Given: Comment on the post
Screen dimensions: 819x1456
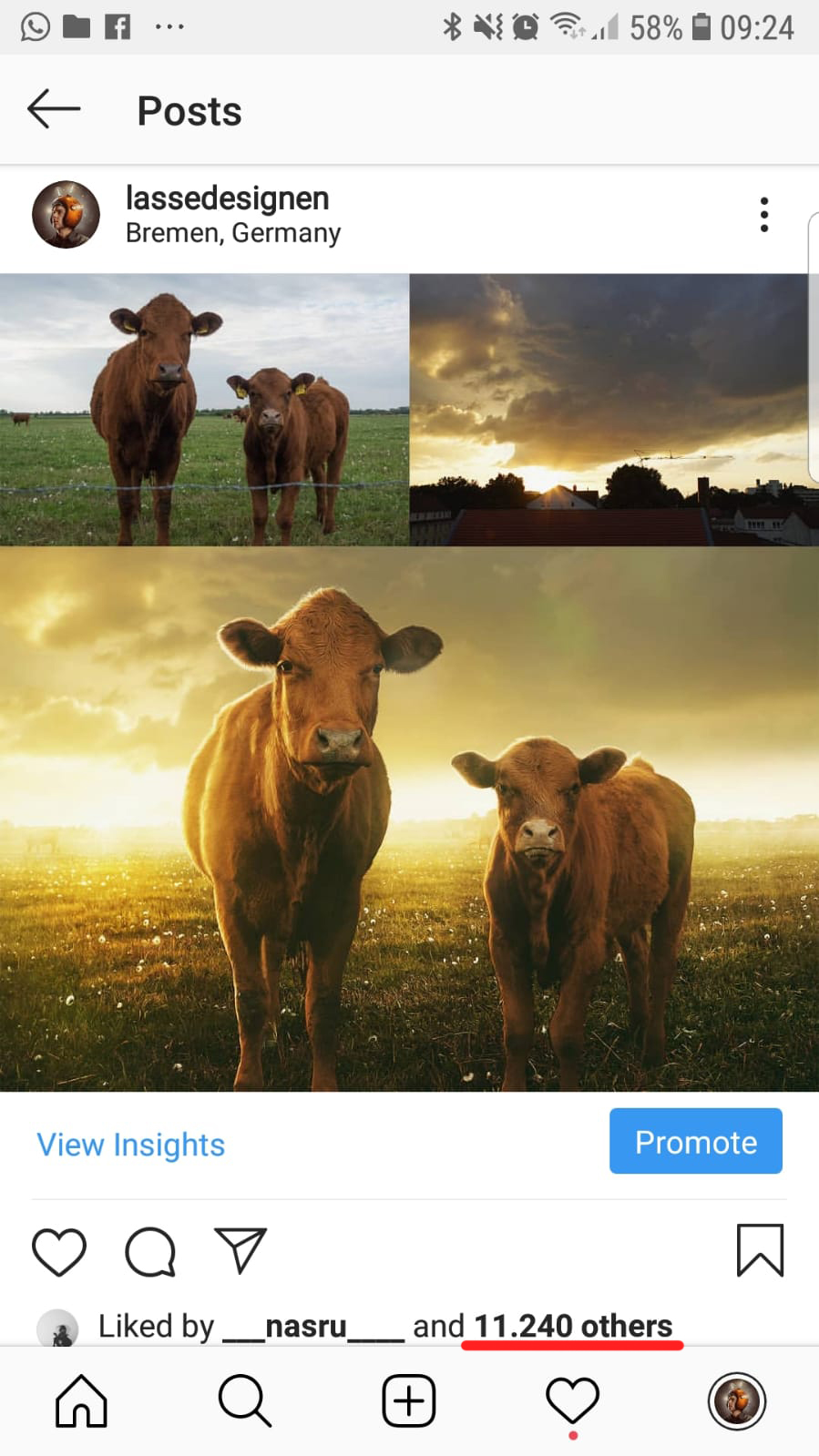Looking at the screenshot, I should pyautogui.click(x=150, y=1251).
